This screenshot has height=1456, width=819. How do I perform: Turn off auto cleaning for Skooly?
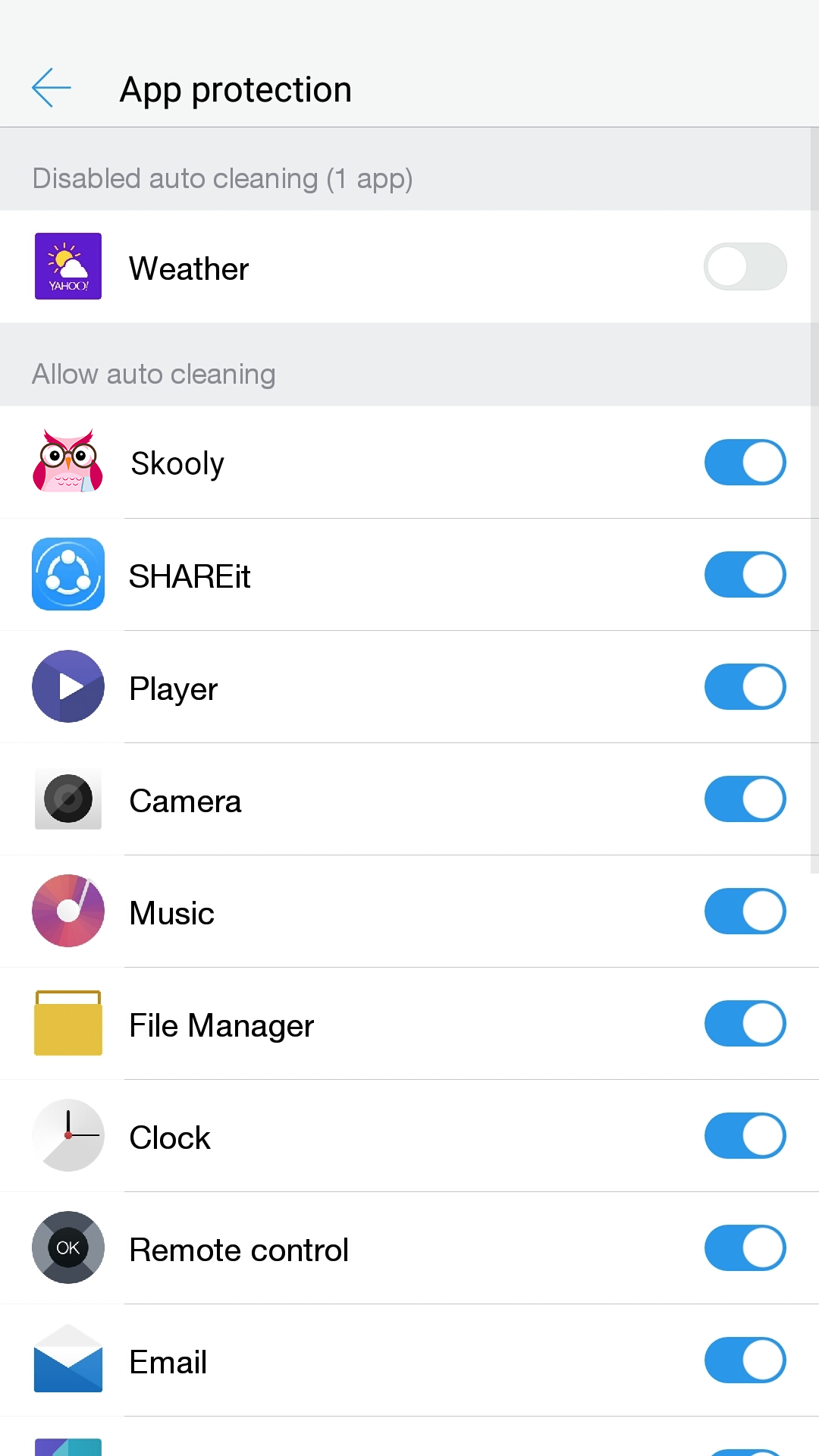(745, 462)
